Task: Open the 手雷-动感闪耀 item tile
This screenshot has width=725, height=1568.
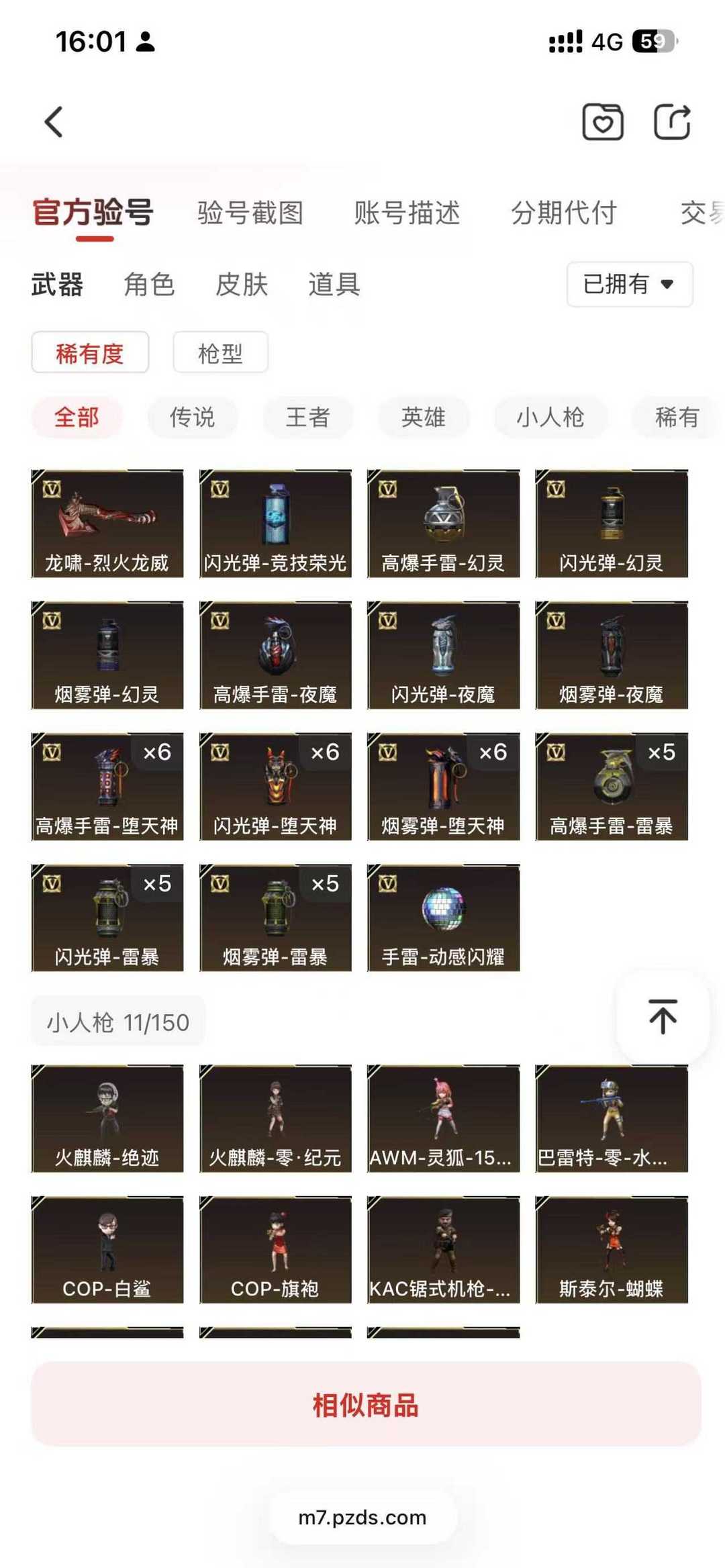Action: click(x=443, y=918)
